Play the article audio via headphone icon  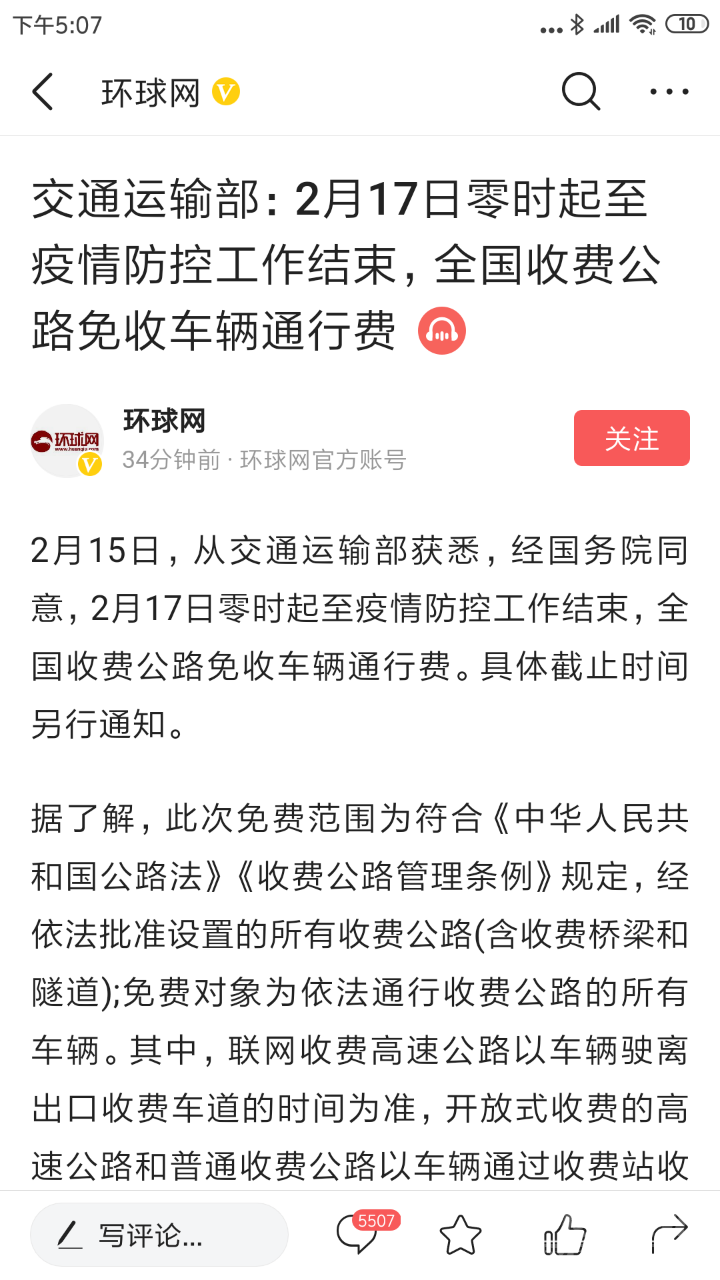442,331
